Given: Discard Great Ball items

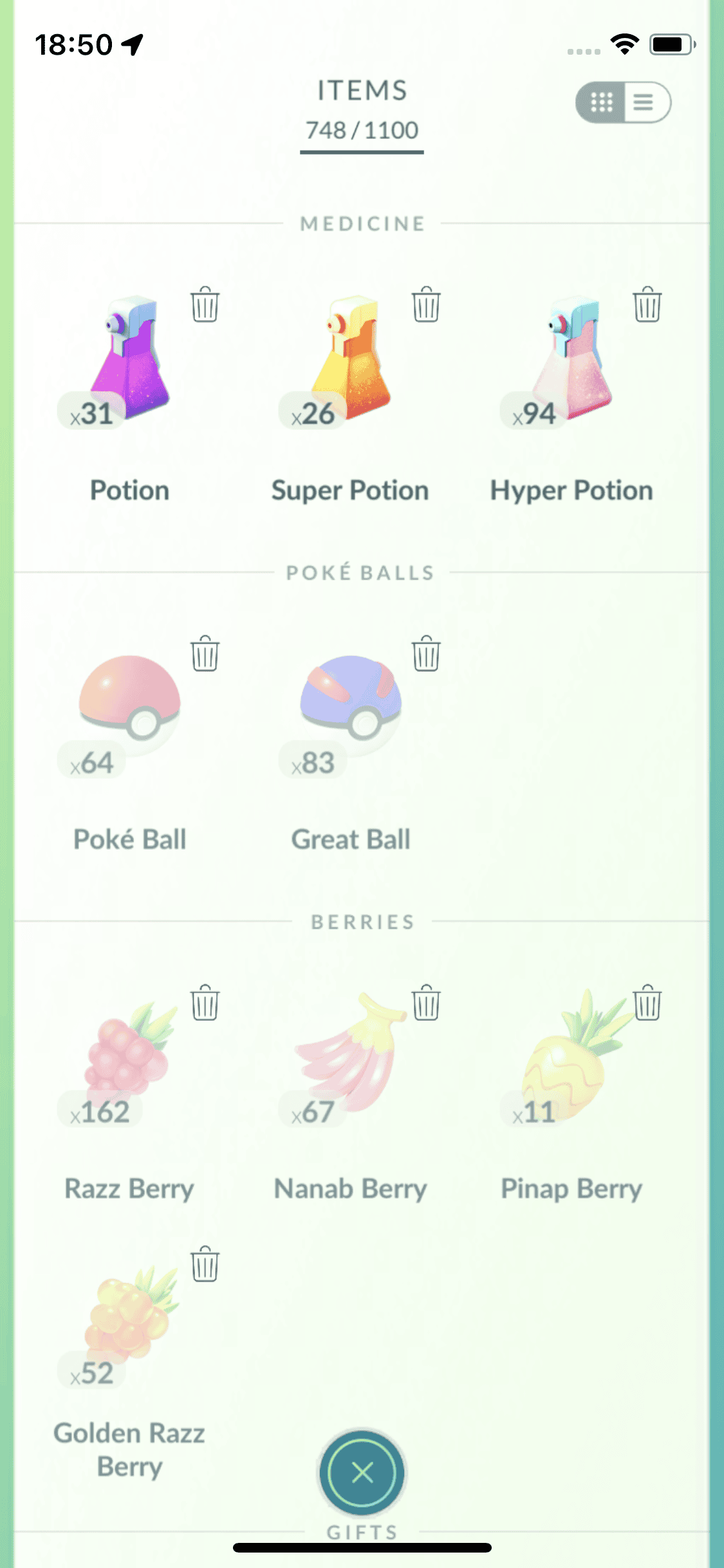Looking at the screenshot, I should [x=426, y=654].
